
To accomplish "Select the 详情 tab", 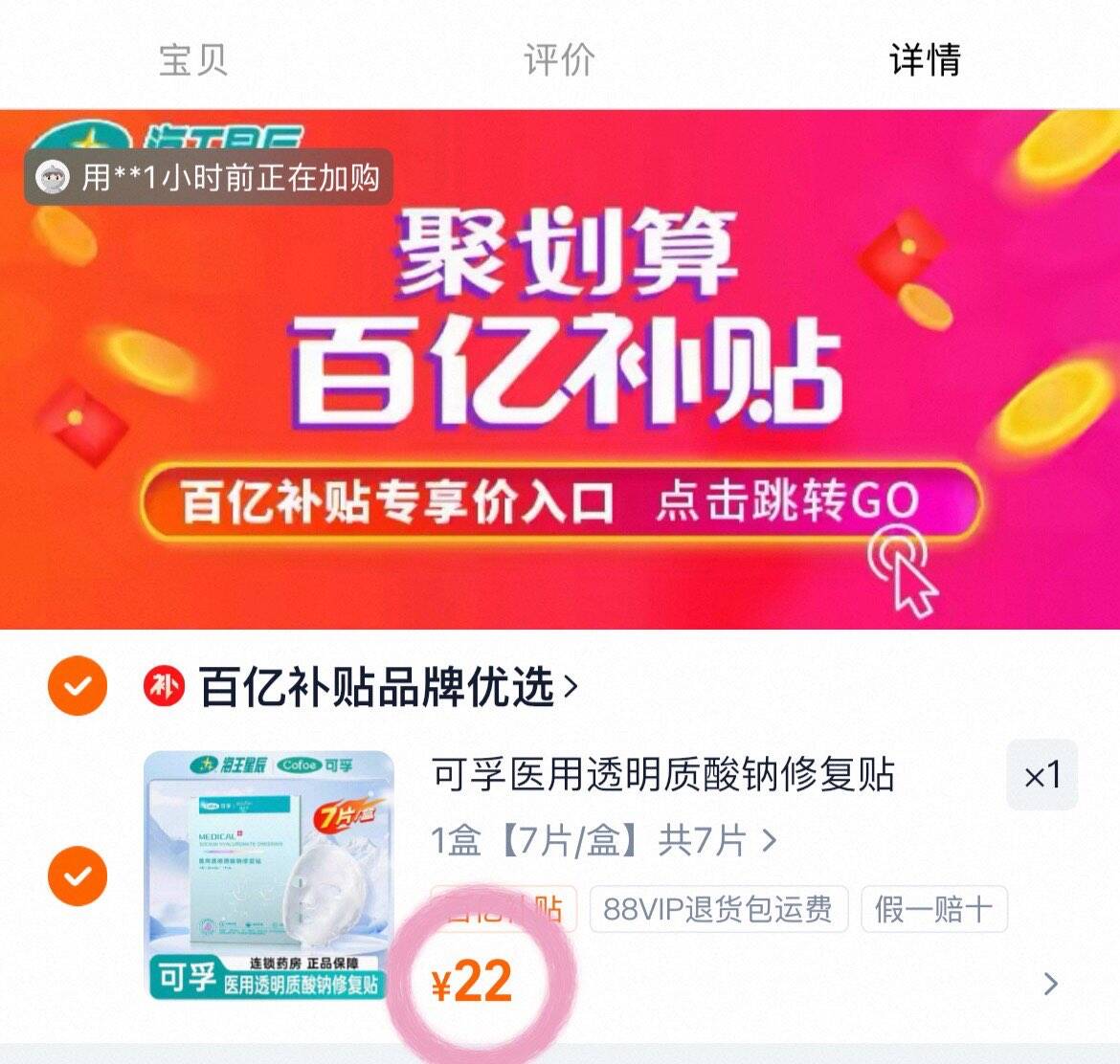I will click(925, 60).
